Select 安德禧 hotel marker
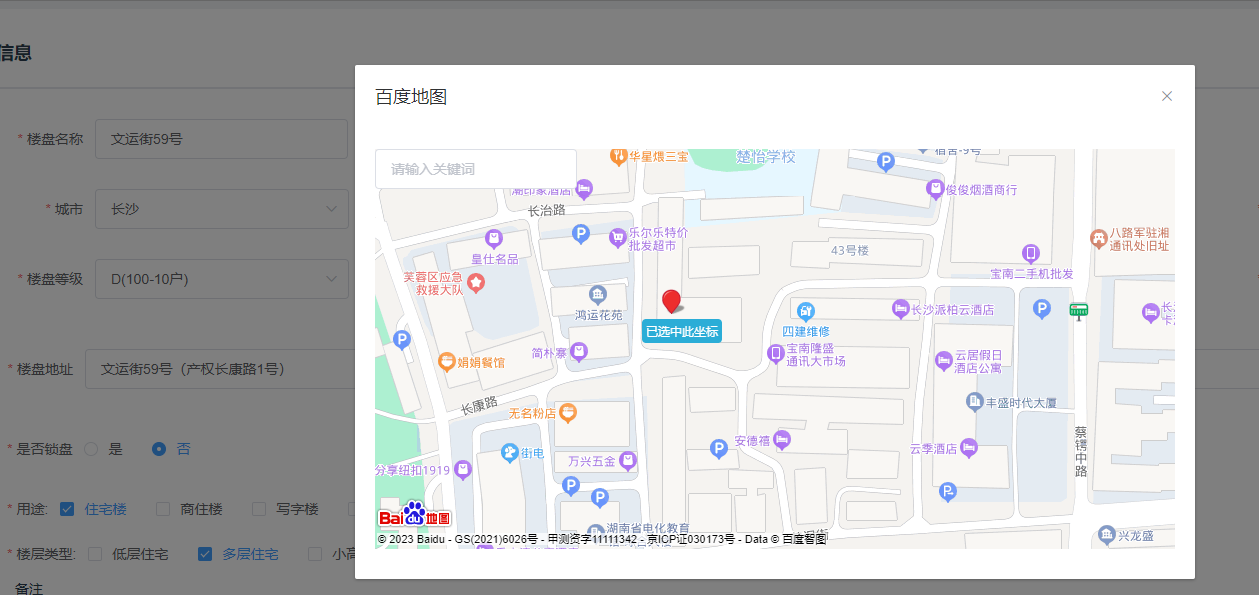Viewport: 1259px width, 595px height. 782,439
